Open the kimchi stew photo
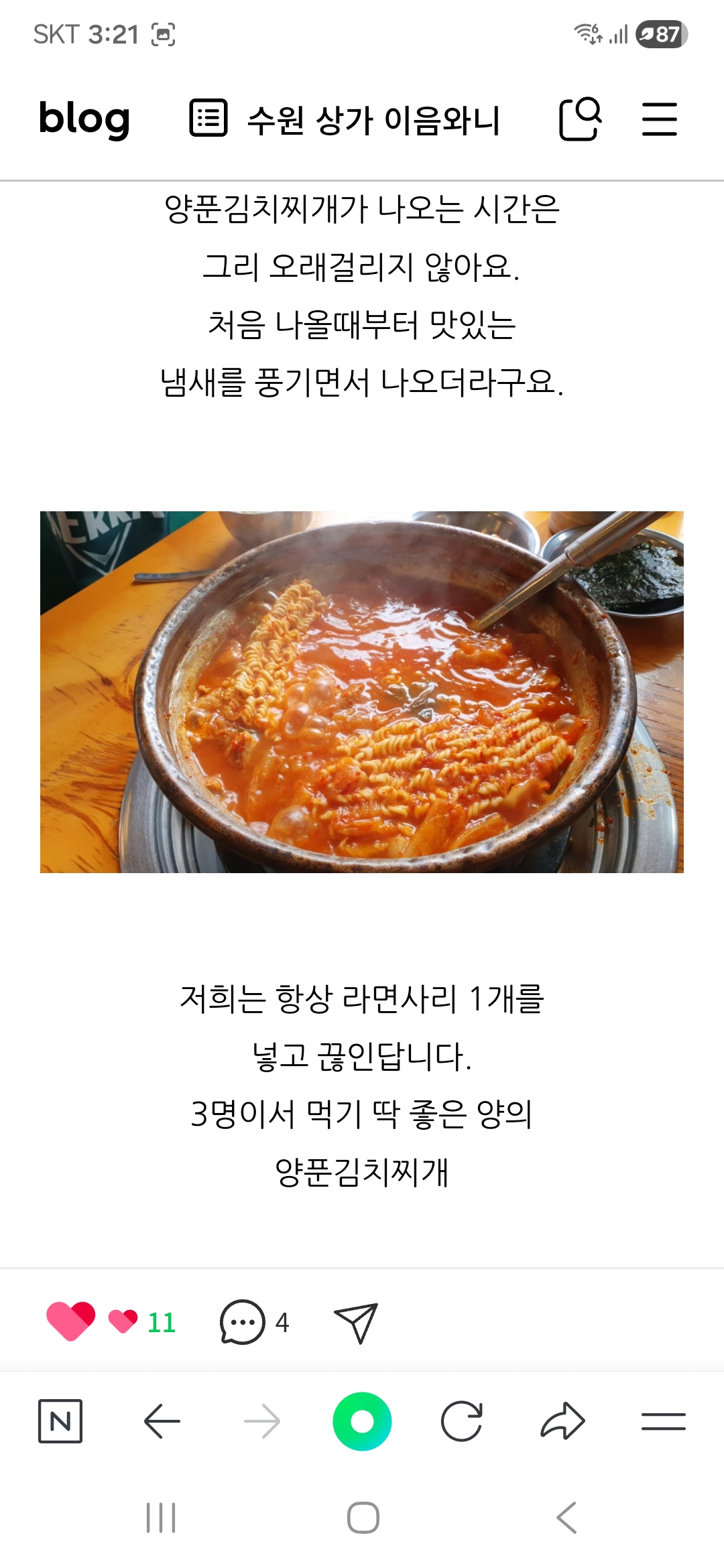The height and width of the screenshot is (1568, 724). [362, 692]
